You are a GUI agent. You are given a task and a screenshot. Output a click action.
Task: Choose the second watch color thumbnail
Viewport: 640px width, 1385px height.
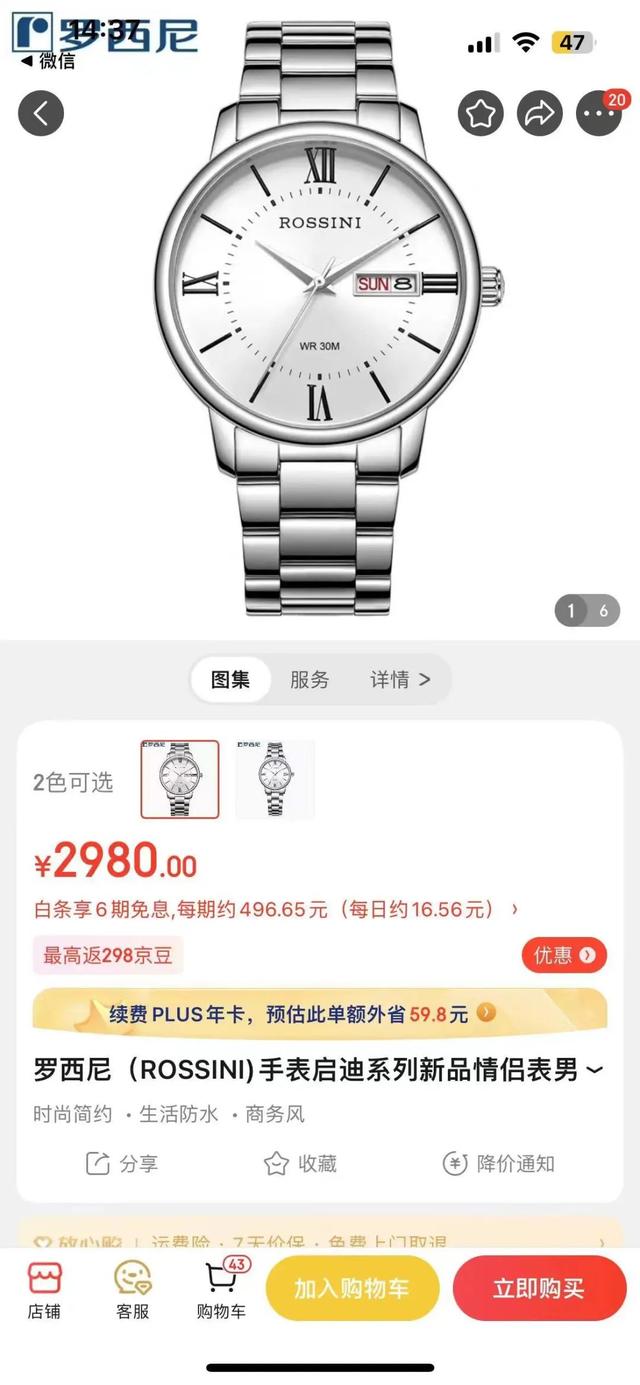pyautogui.click(x=275, y=780)
